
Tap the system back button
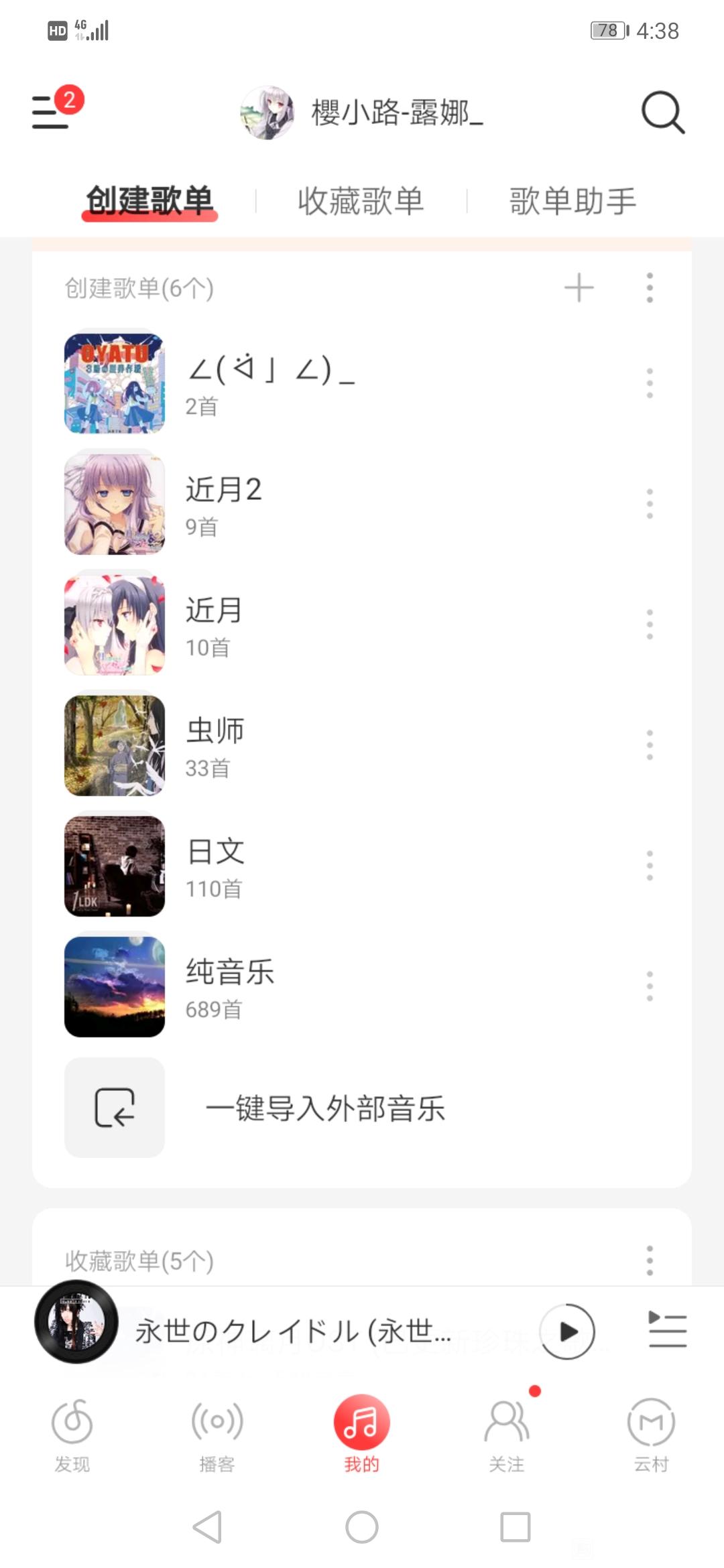[207, 1527]
